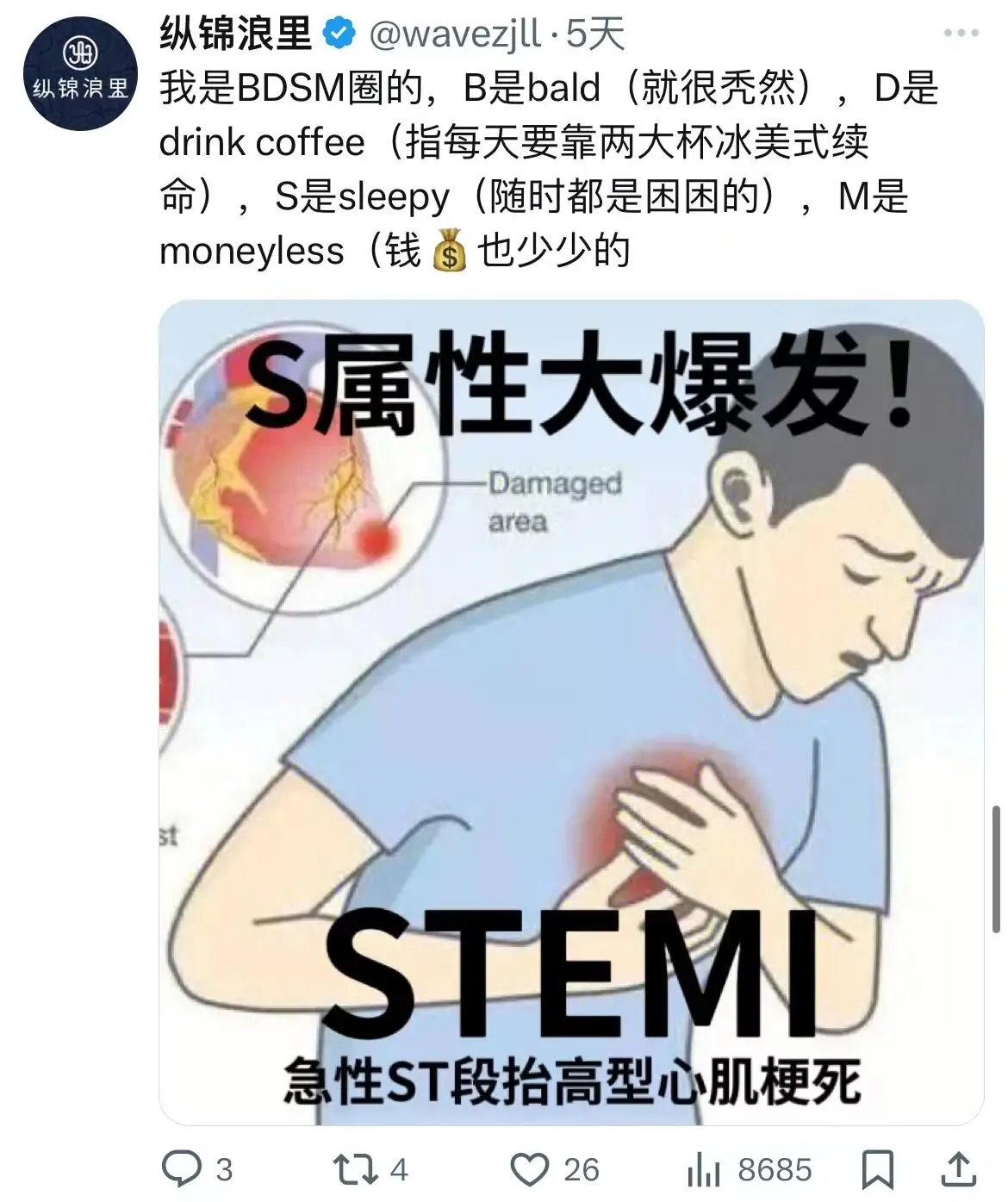
Task: View the post analytics showing 8685
Action: pos(750,1170)
